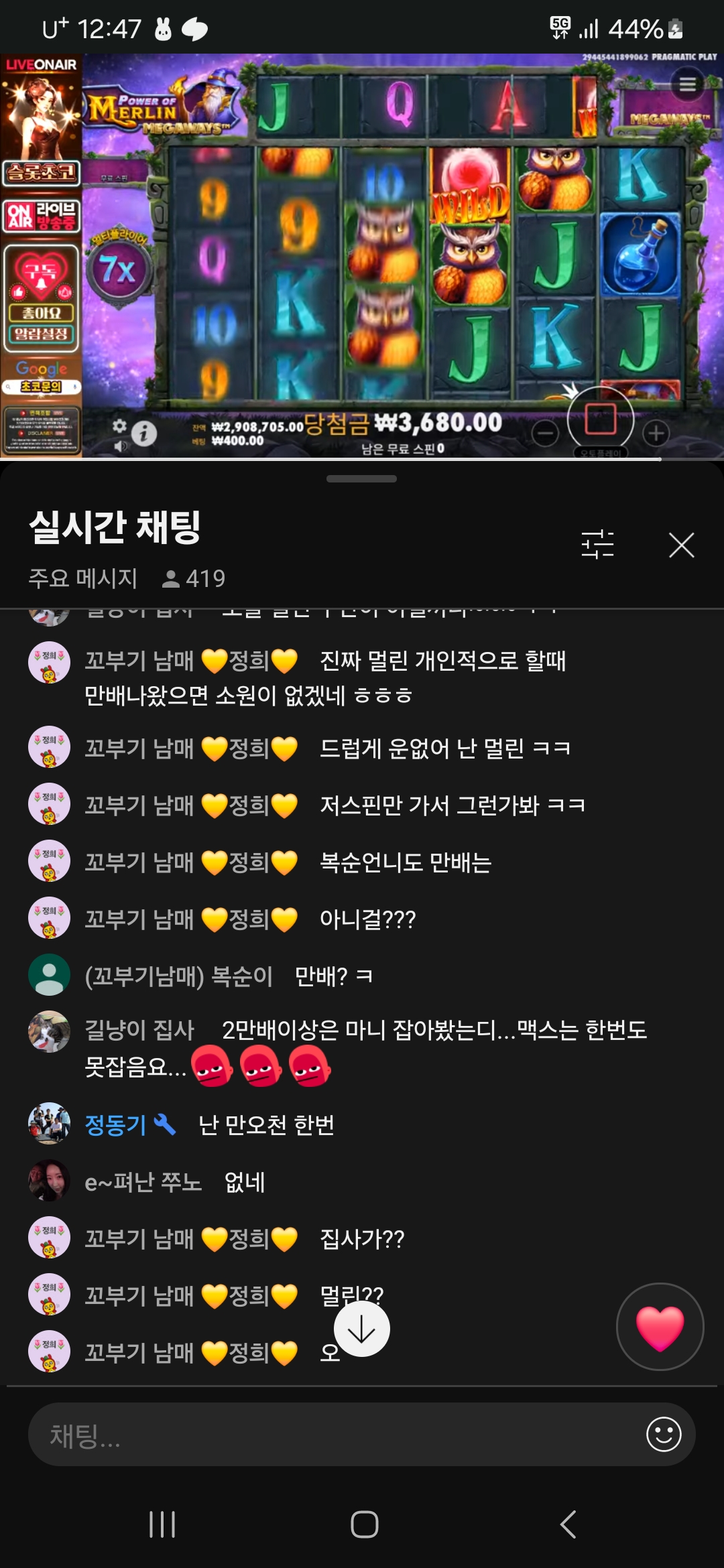Screen dimensions: 724x1568
Task: Open the live chat filter settings
Action: (597, 544)
